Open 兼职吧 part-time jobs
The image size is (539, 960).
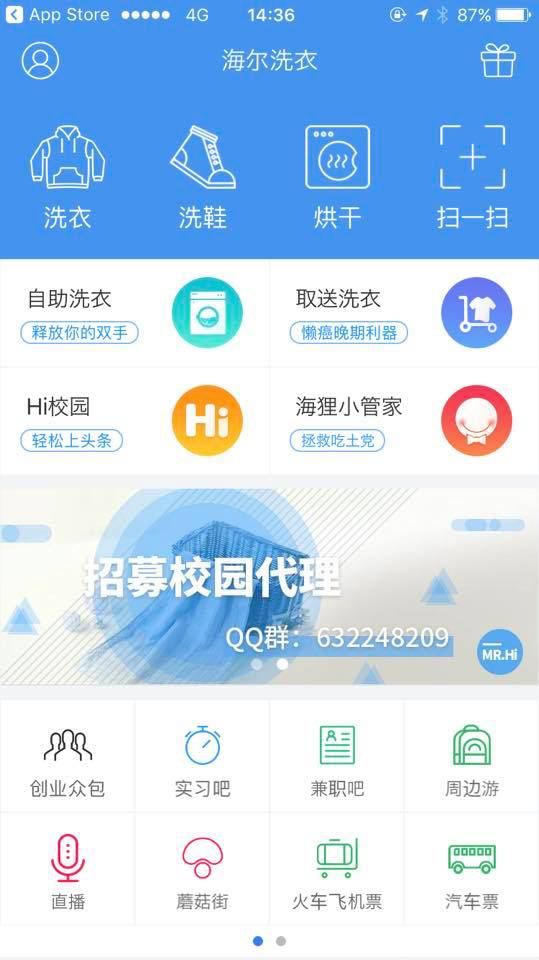coord(337,756)
